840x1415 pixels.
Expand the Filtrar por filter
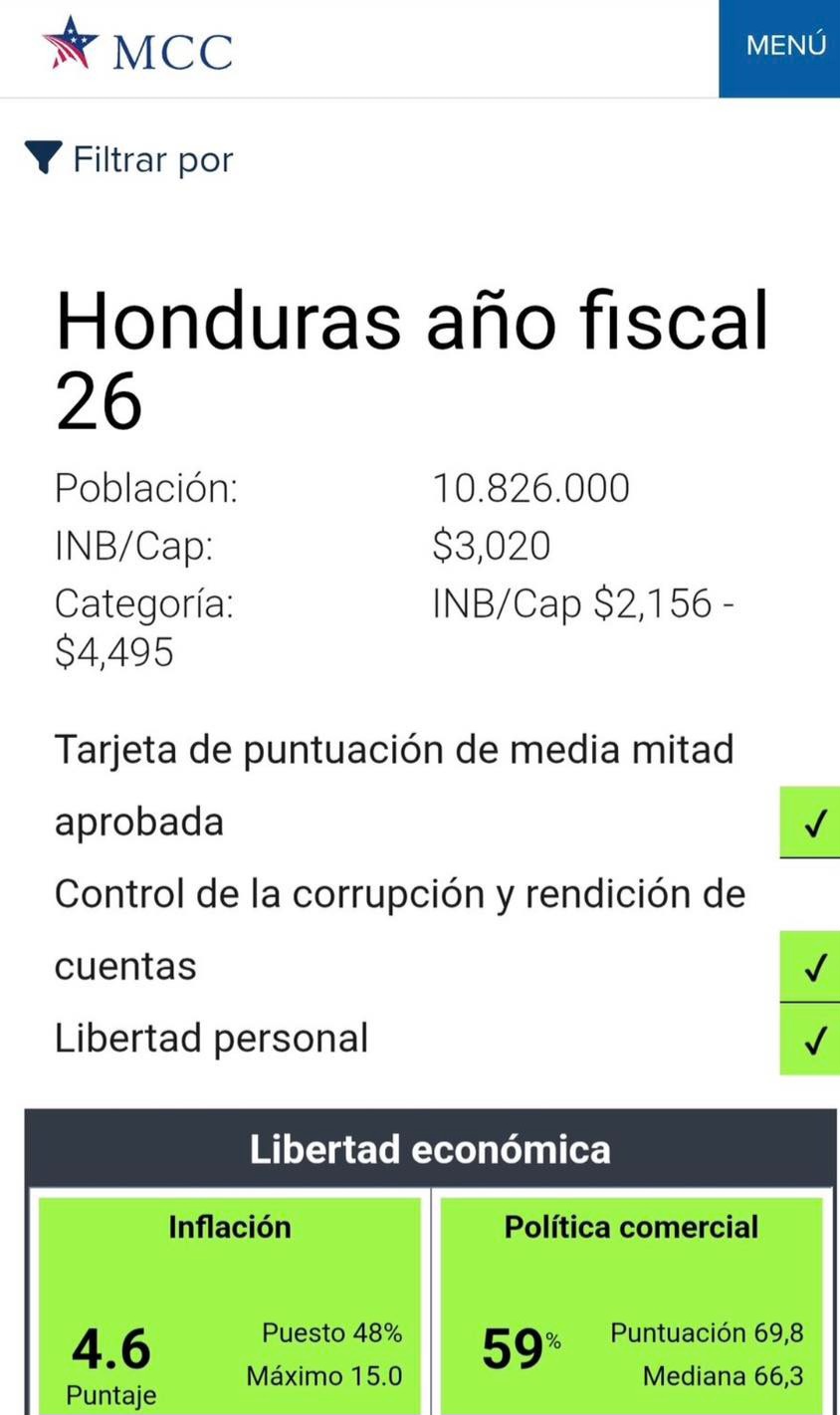point(130,159)
